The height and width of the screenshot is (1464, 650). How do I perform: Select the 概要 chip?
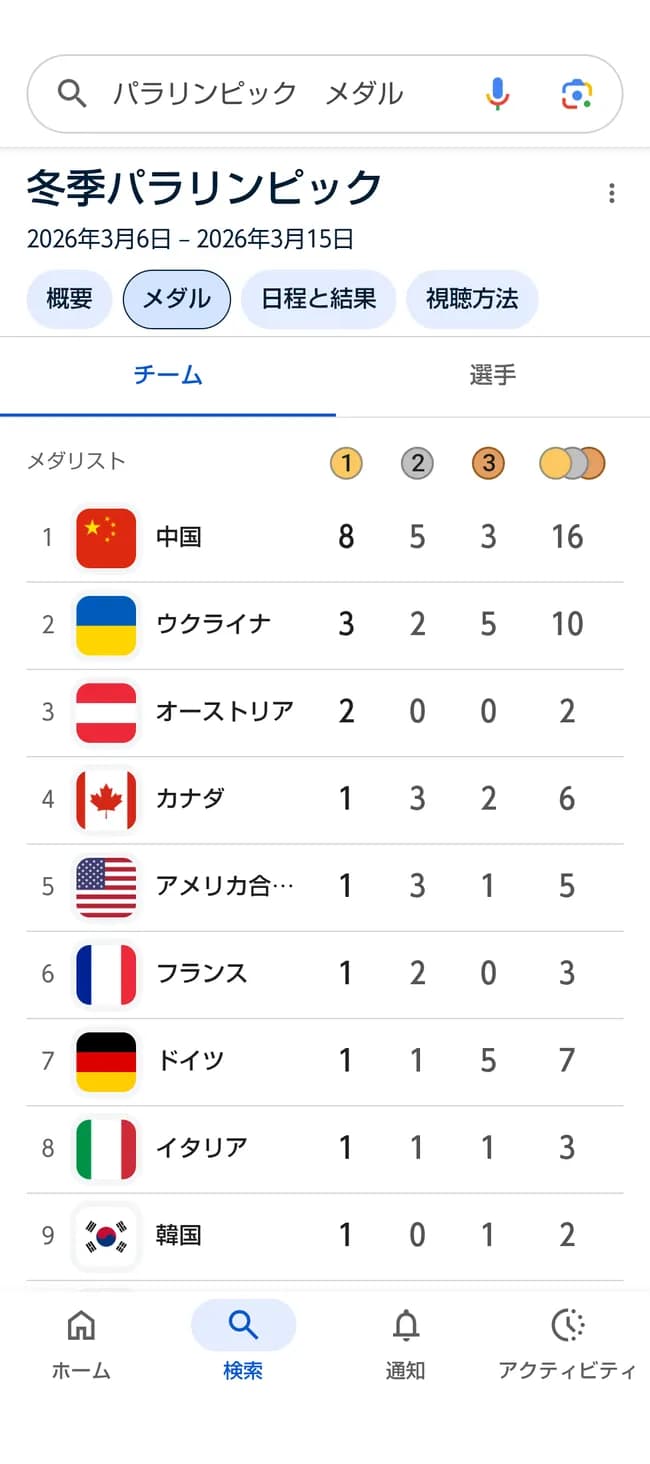pos(69,298)
